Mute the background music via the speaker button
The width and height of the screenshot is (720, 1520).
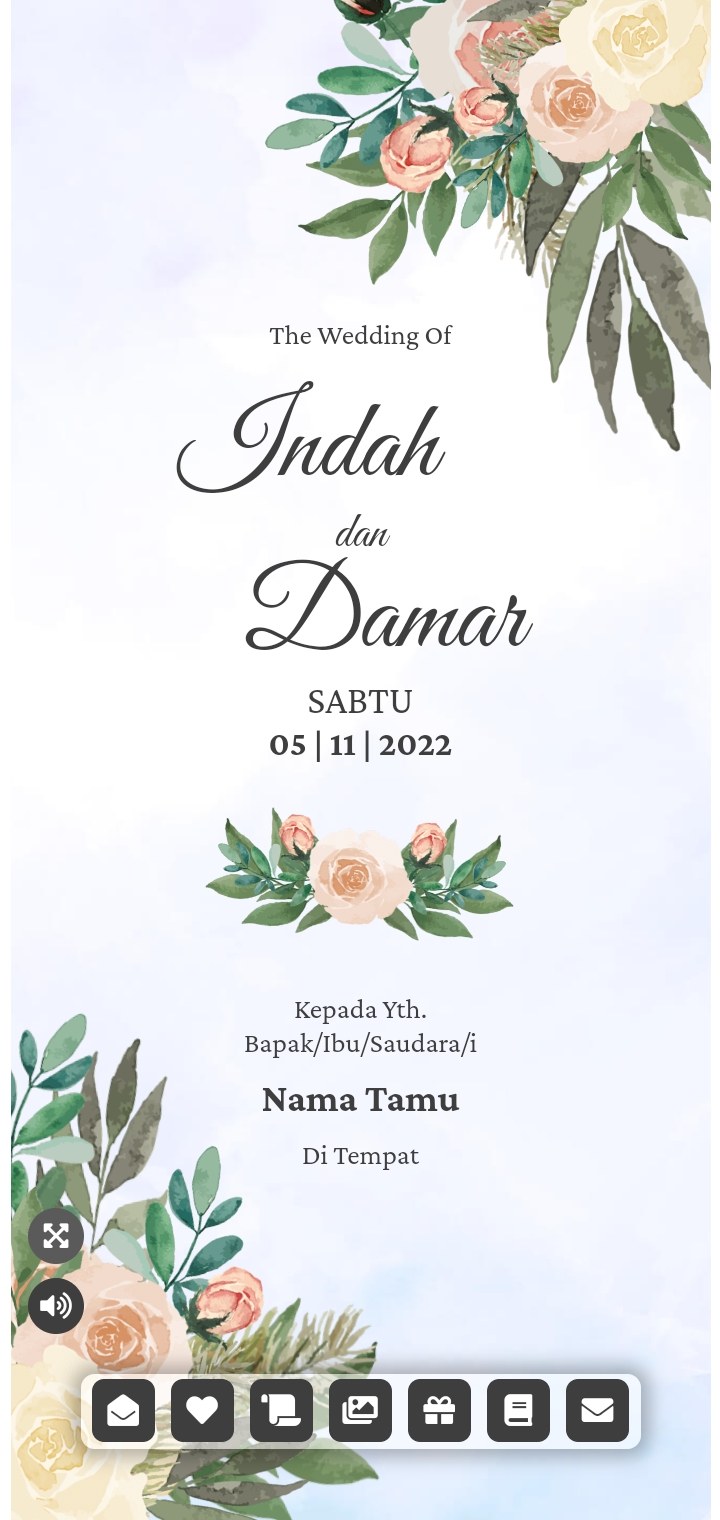pos(56,1306)
